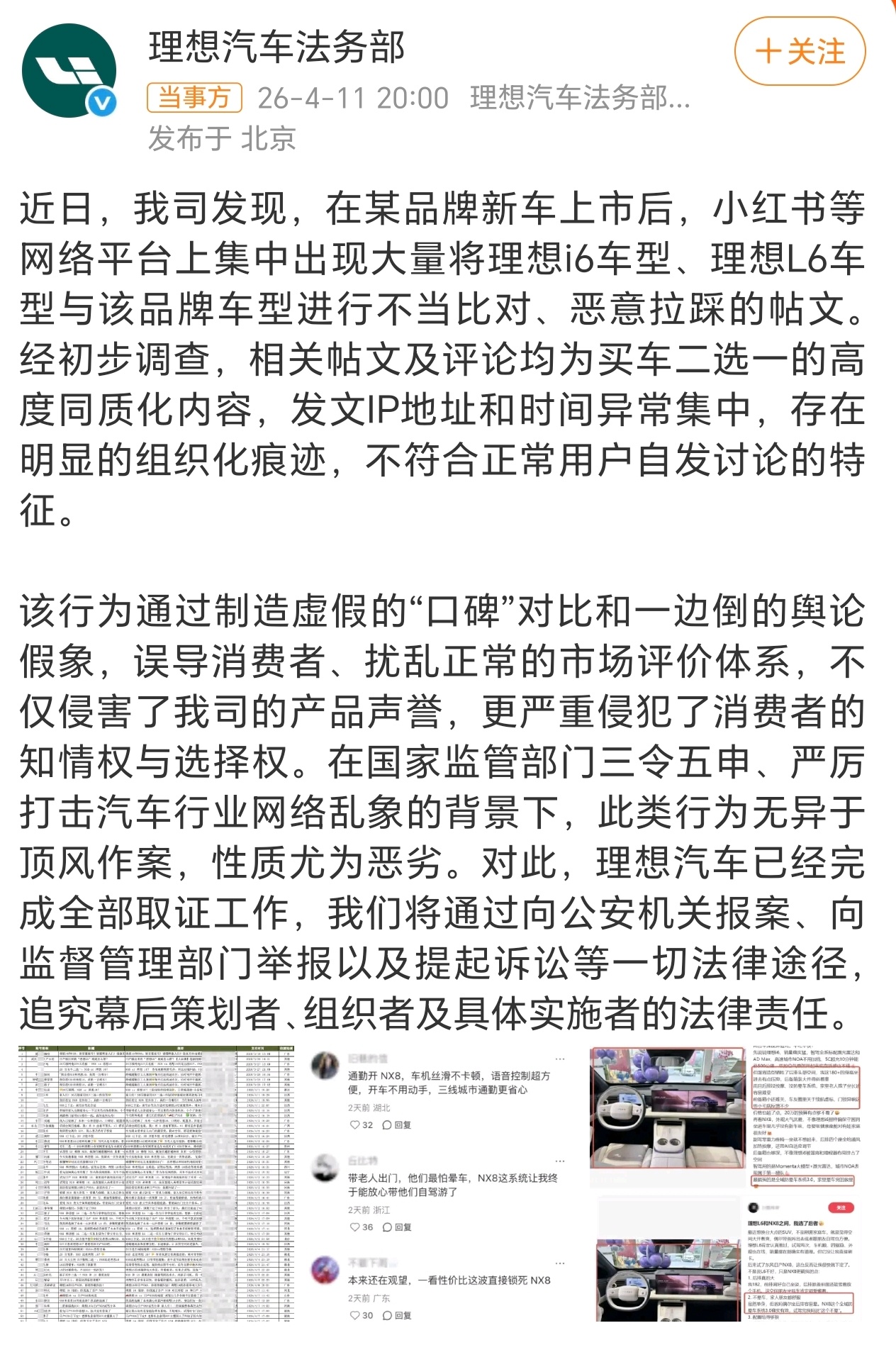The image size is (896, 1345).
Task: Toggle the like heart showing 30 likes
Action: click(x=356, y=1315)
